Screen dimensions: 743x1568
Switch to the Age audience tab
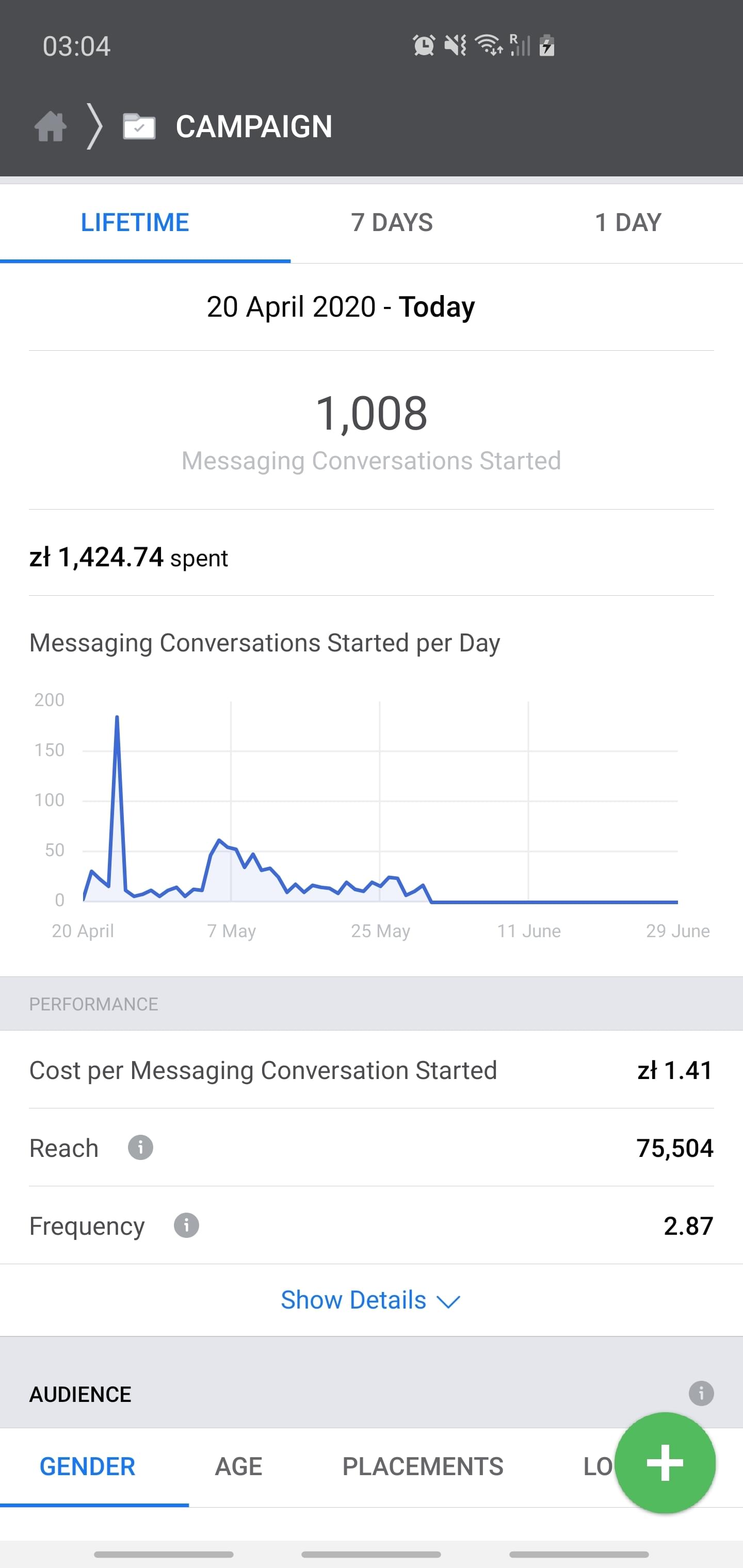(238, 1467)
